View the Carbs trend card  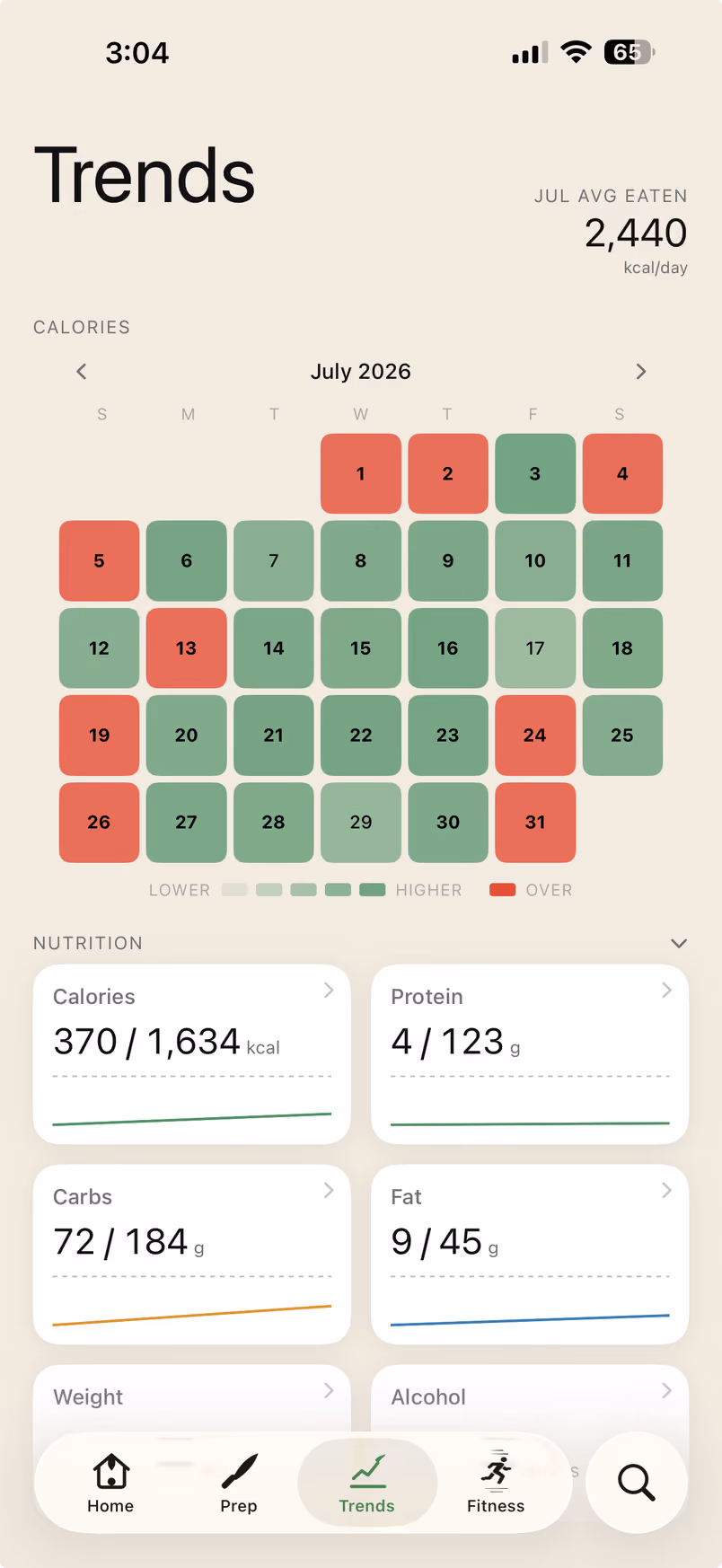pyautogui.click(x=191, y=1254)
